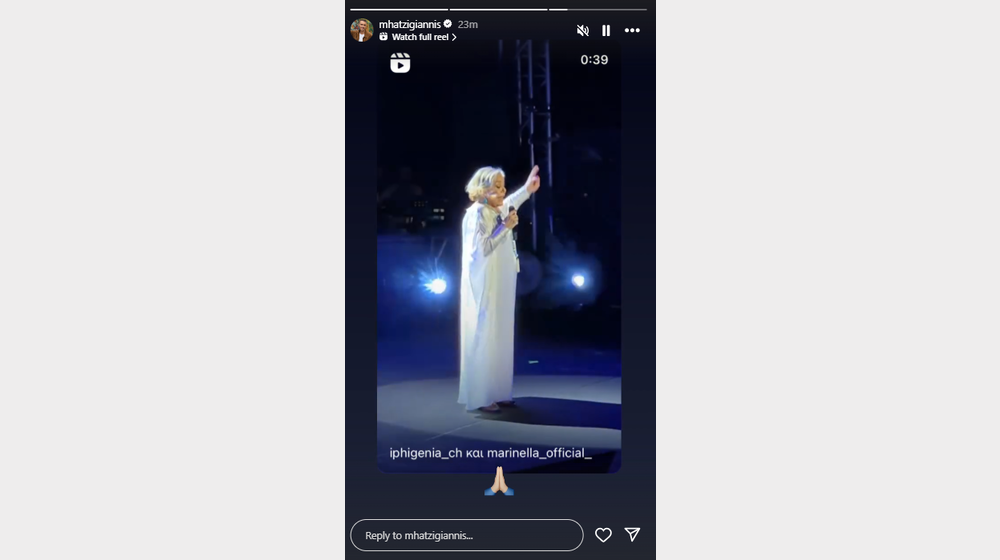Open the embedded reel preview
This screenshot has height=560, width=1000.
(x=499, y=260)
